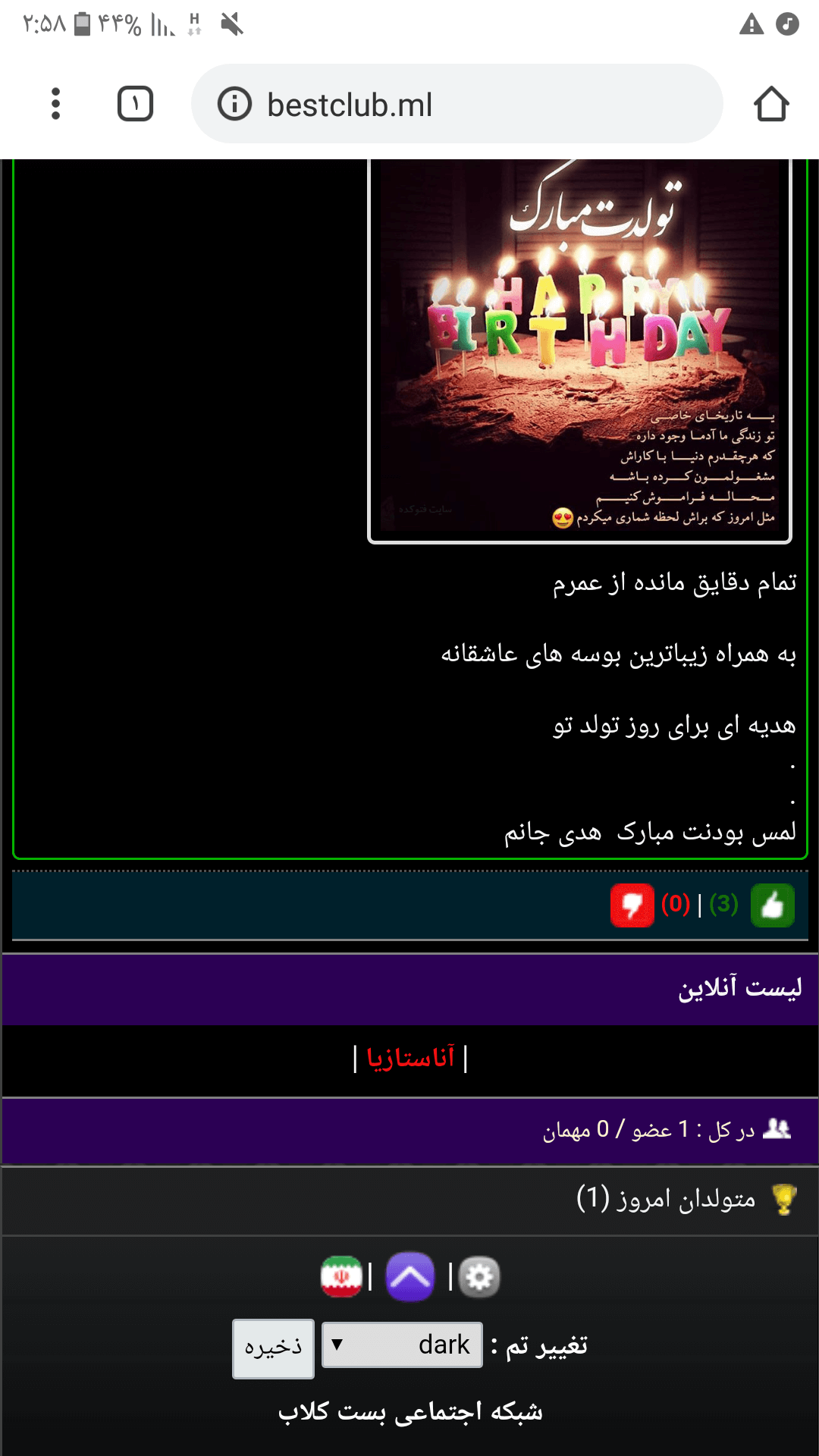Open the tab switcher showing one tab
This screenshot has width=819, height=1456.
pyautogui.click(x=135, y=104)
